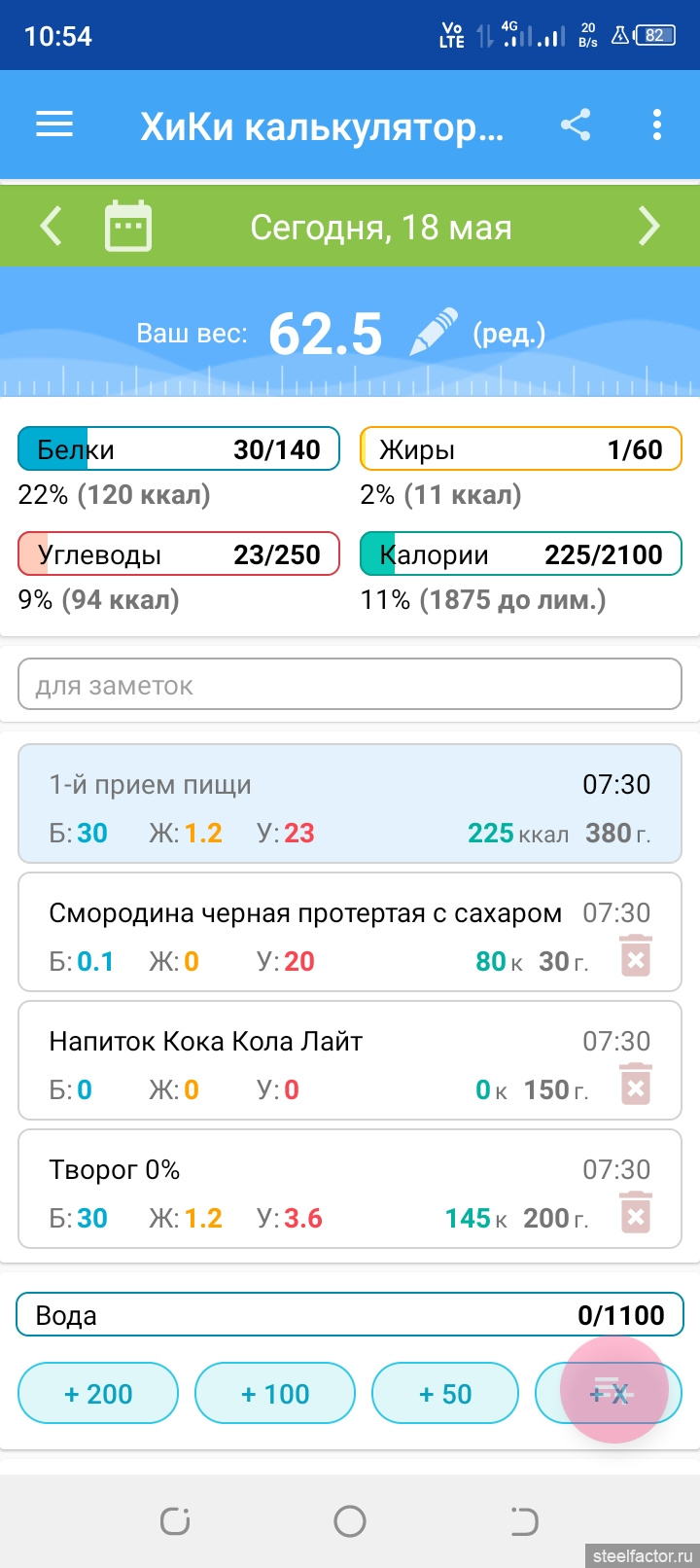
Task: Go to the next day
Action: (x=648, y=227)
